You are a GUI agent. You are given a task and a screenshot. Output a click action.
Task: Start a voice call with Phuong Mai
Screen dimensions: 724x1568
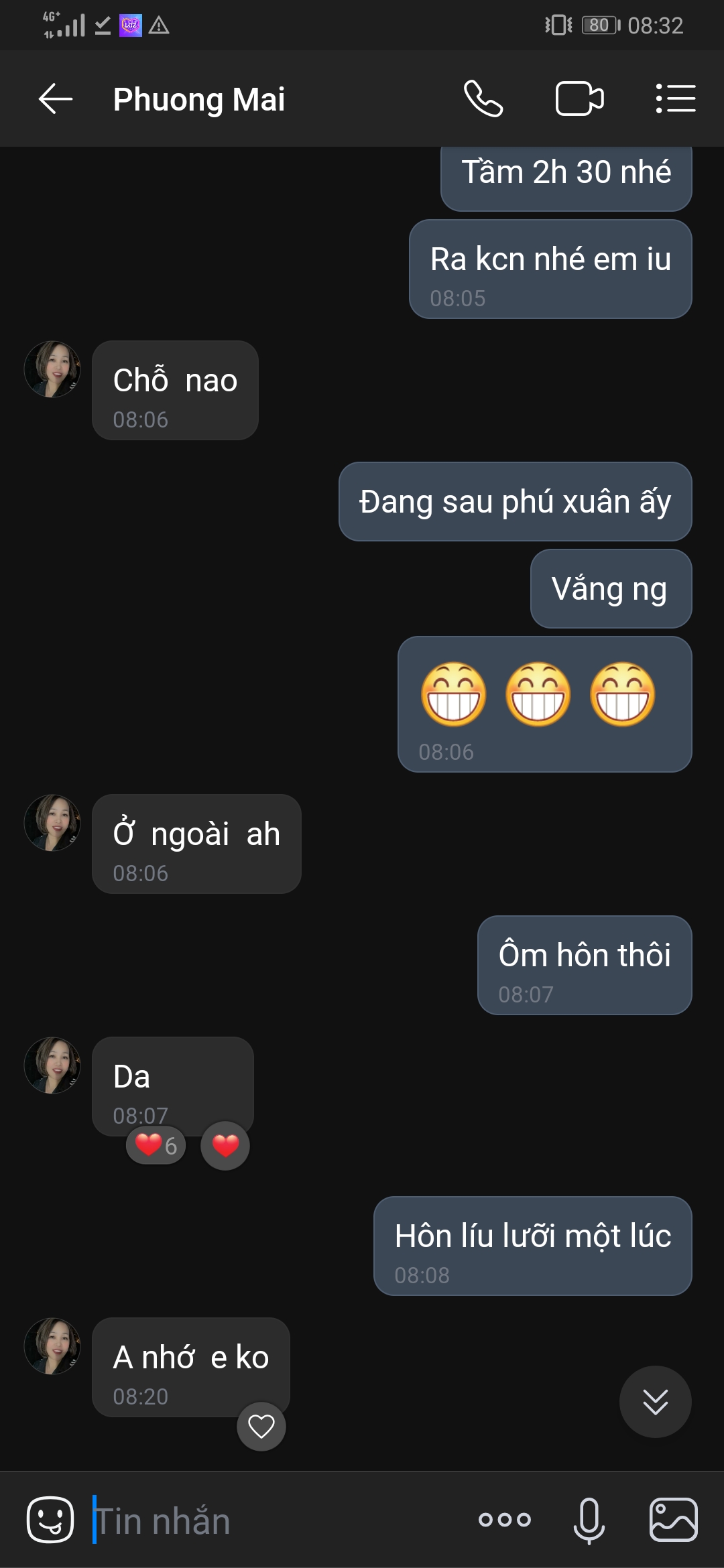click(483, 99)
